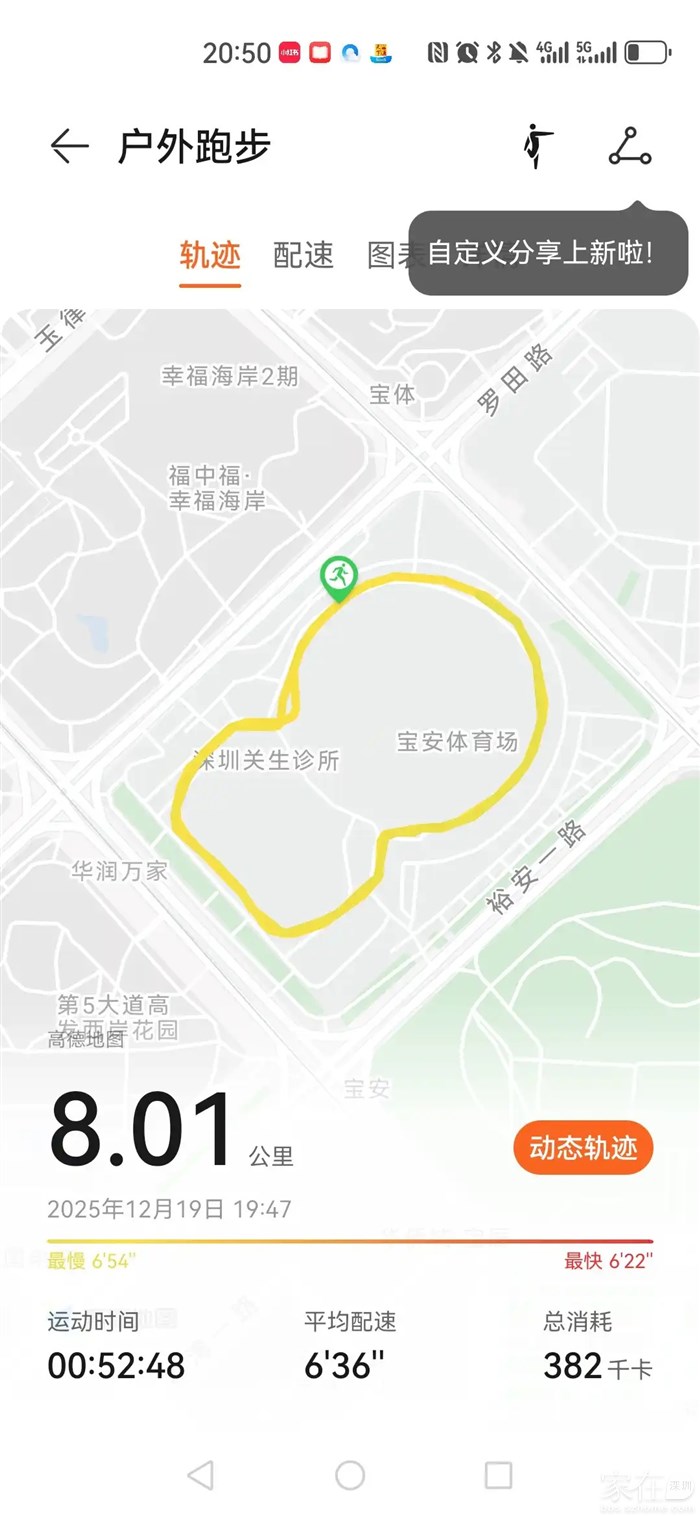Image resolution: width=700 pixels, height=1516 pixels.
Task: Go back from 户外跑步 screen
Action: click(x=69, y=147)
